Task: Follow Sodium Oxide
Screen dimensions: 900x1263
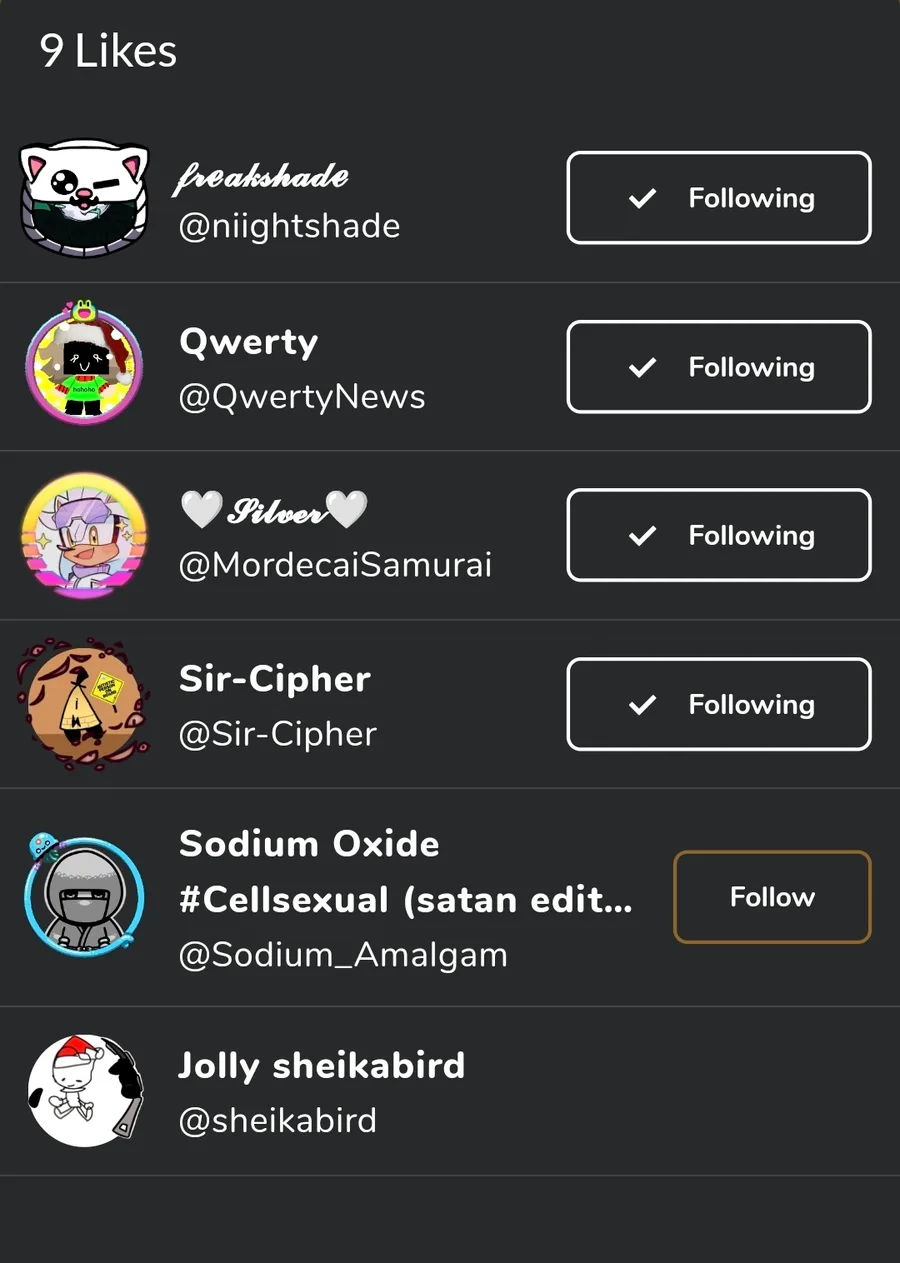Action: [772, 897]
